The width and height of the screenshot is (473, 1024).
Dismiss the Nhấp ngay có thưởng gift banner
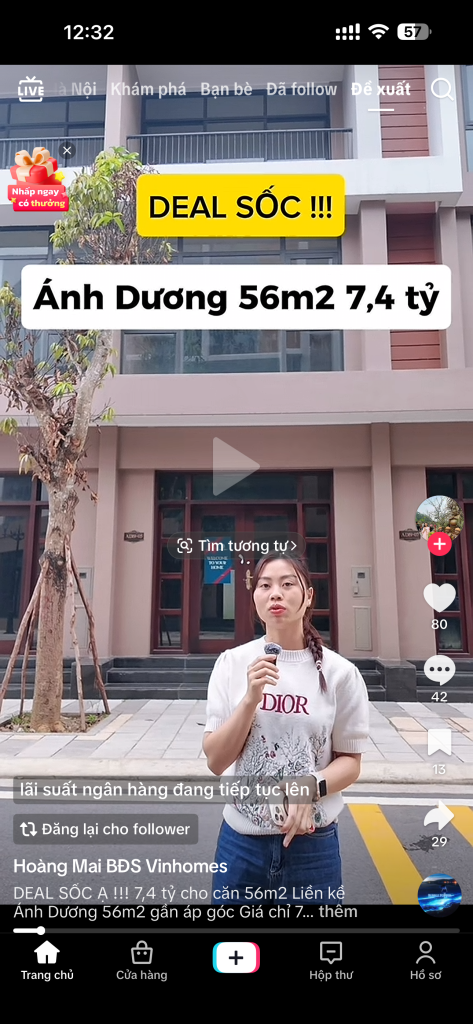coord(67,151)
